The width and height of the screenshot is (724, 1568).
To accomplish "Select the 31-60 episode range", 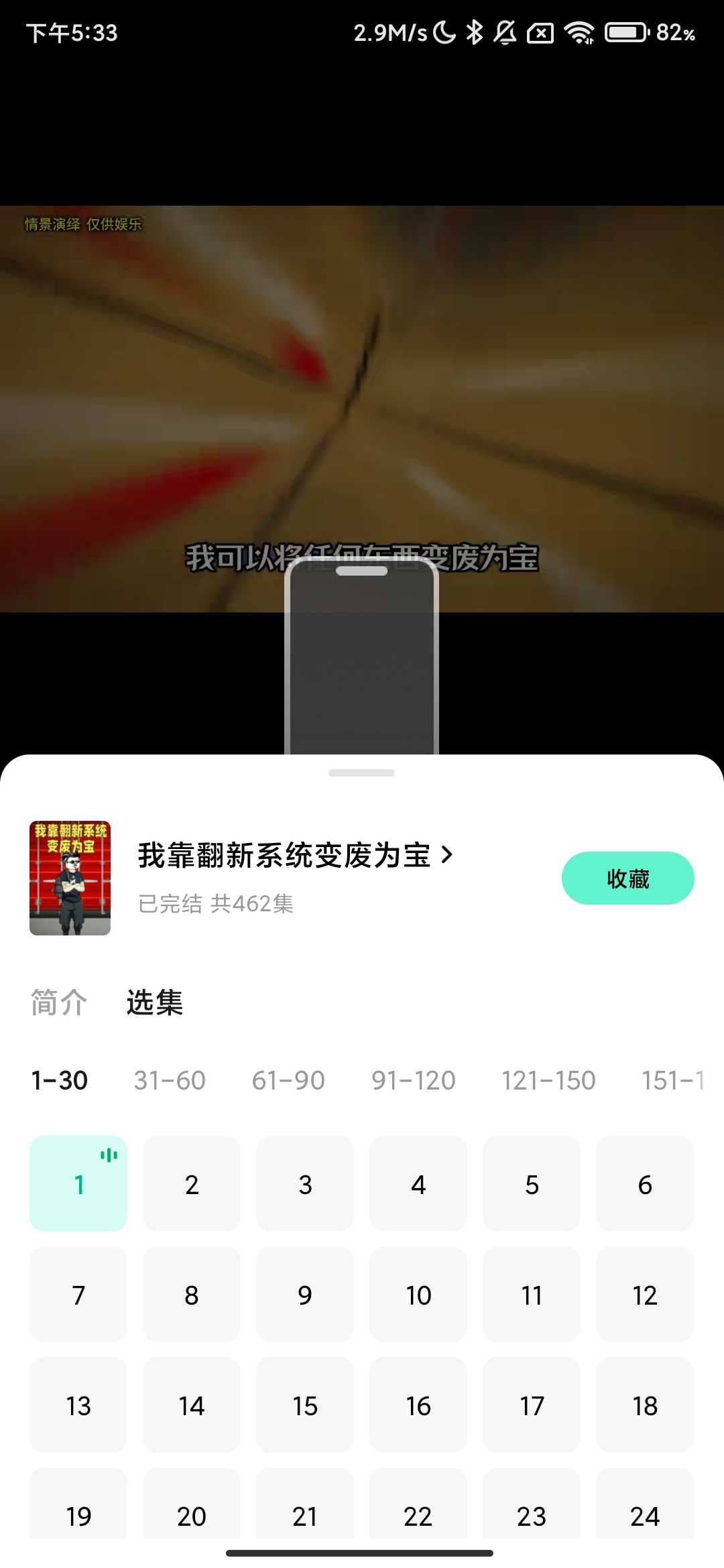I will coord(170,1080).
